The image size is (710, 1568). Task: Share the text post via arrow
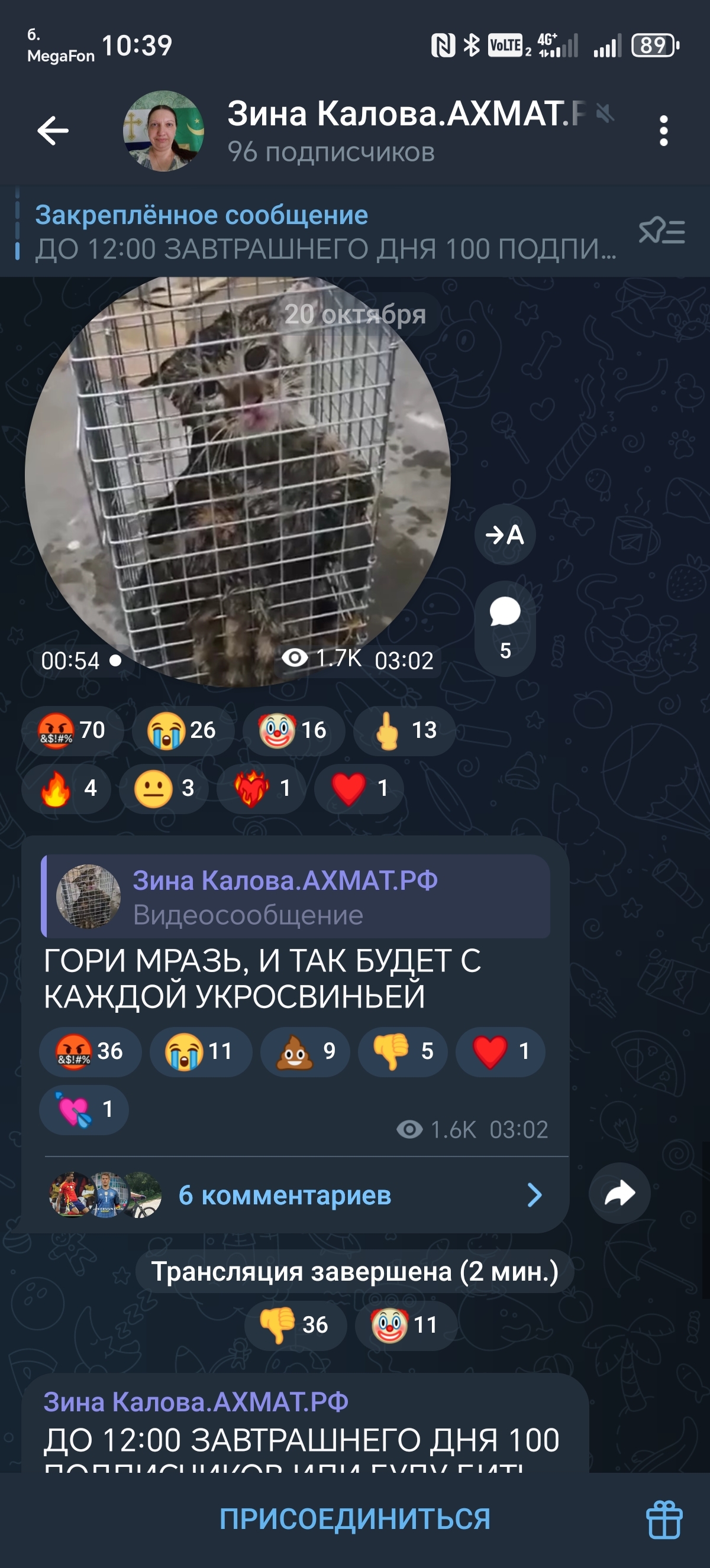[619, 1193]
